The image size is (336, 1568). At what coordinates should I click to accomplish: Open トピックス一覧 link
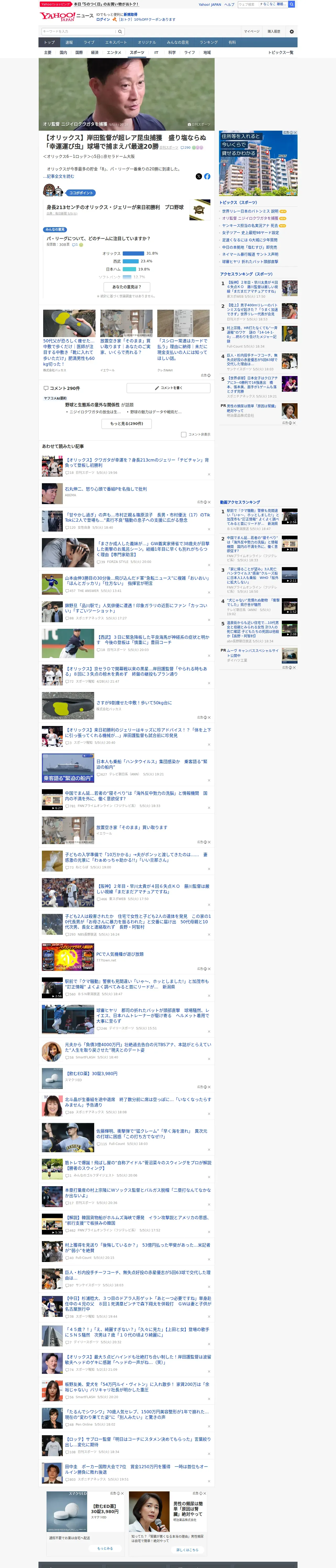(x=281, y=53)
